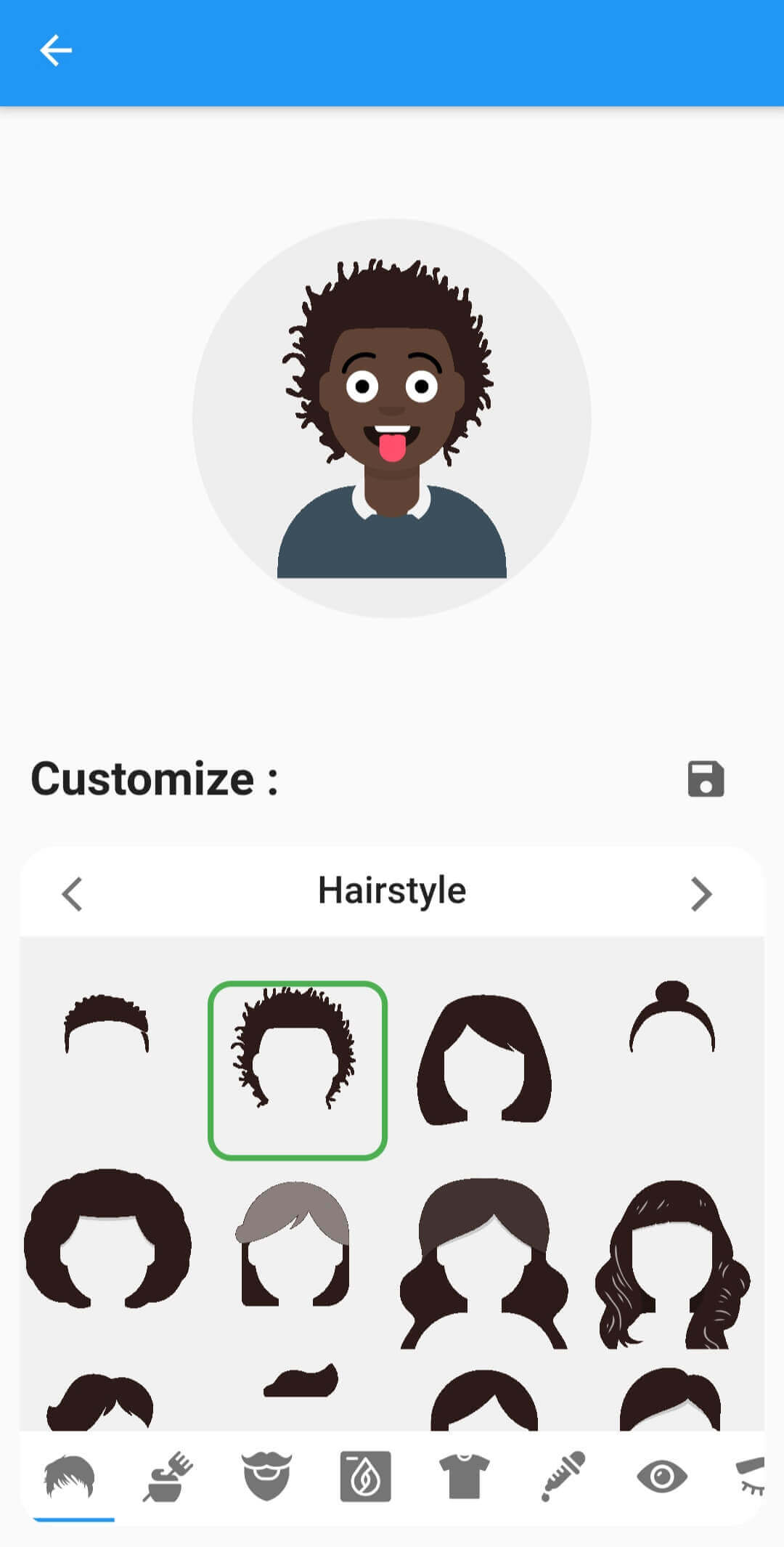
Task: Select the shoulder-length curled hairstyle
Action: [484, 1264]
